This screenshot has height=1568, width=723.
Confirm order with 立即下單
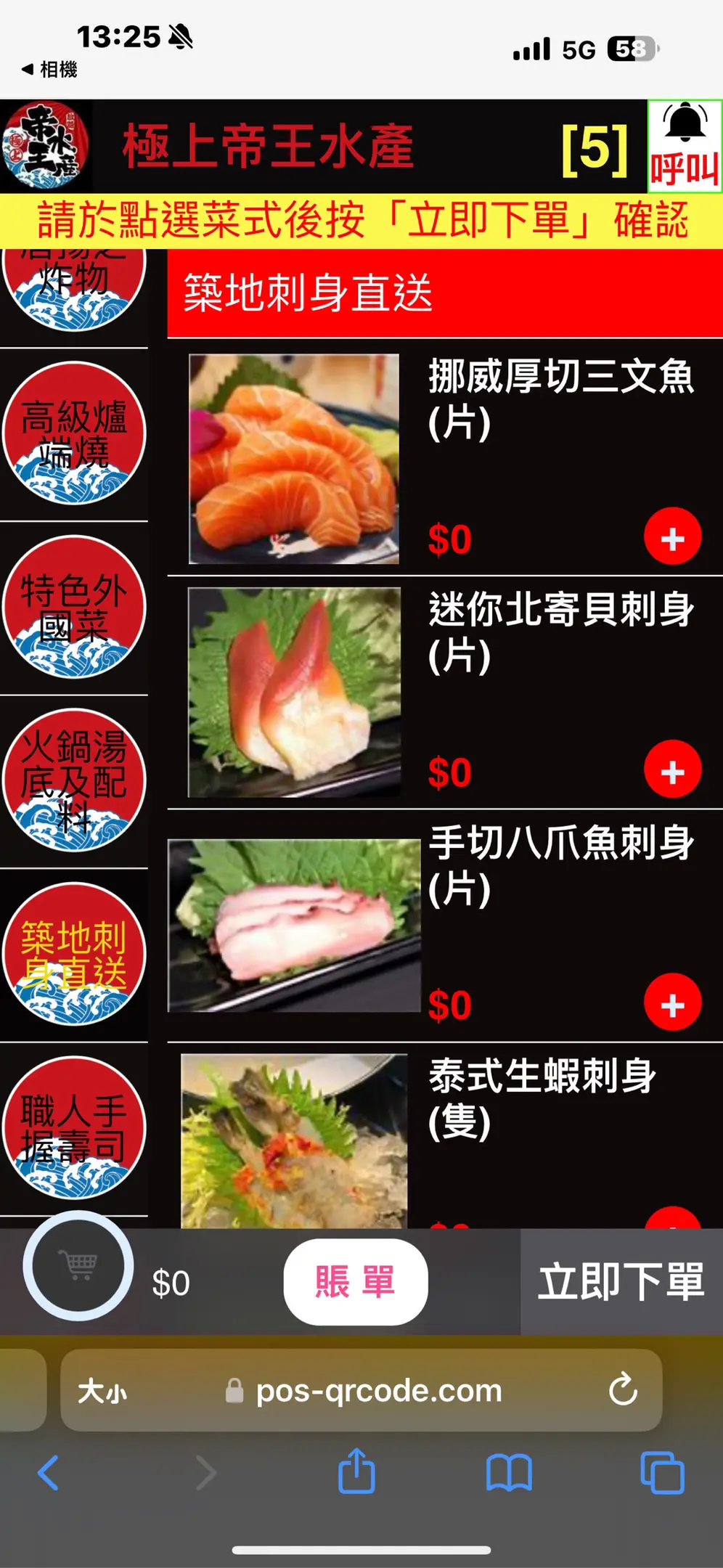pos(621,1282)
